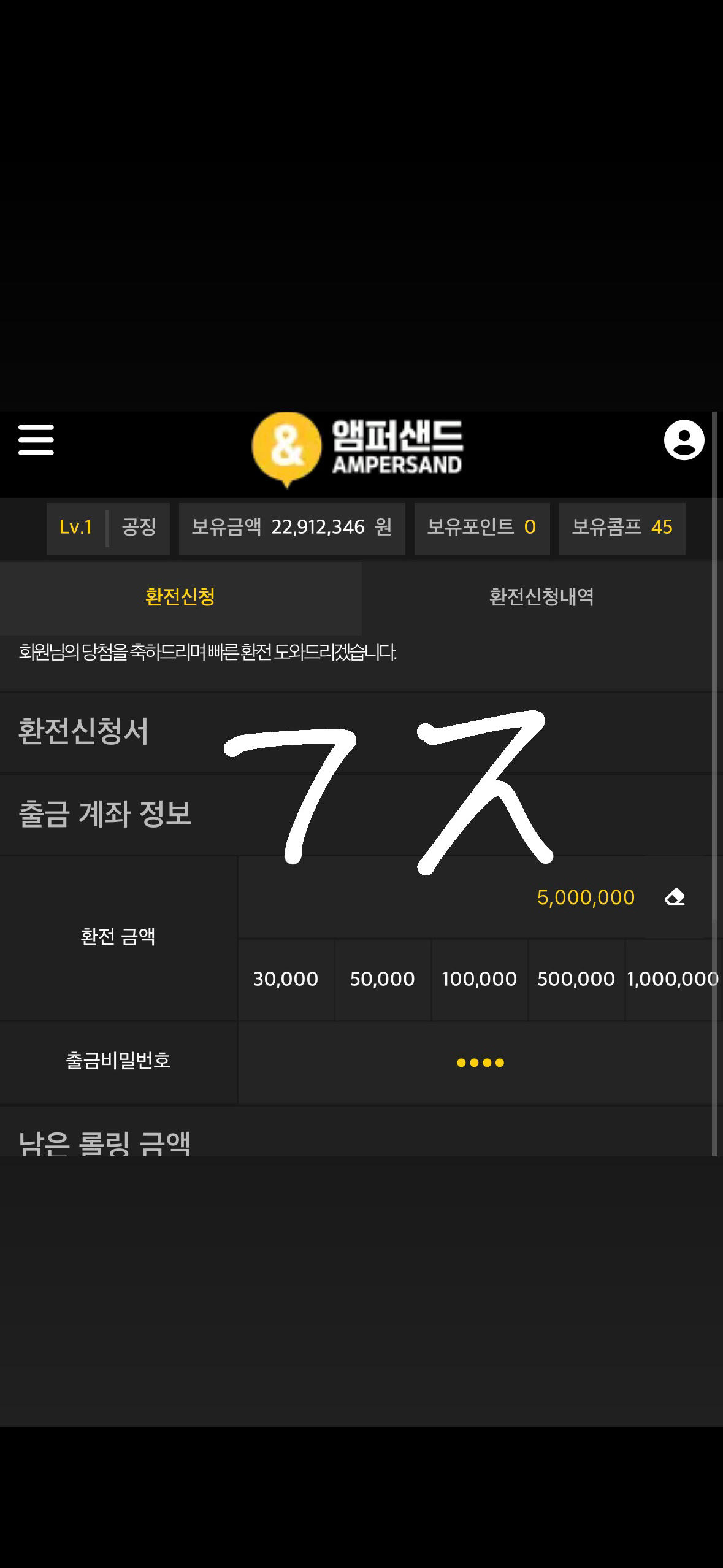Pick the 500,000 amount button
723x1568 pixels.
point(576,979)
